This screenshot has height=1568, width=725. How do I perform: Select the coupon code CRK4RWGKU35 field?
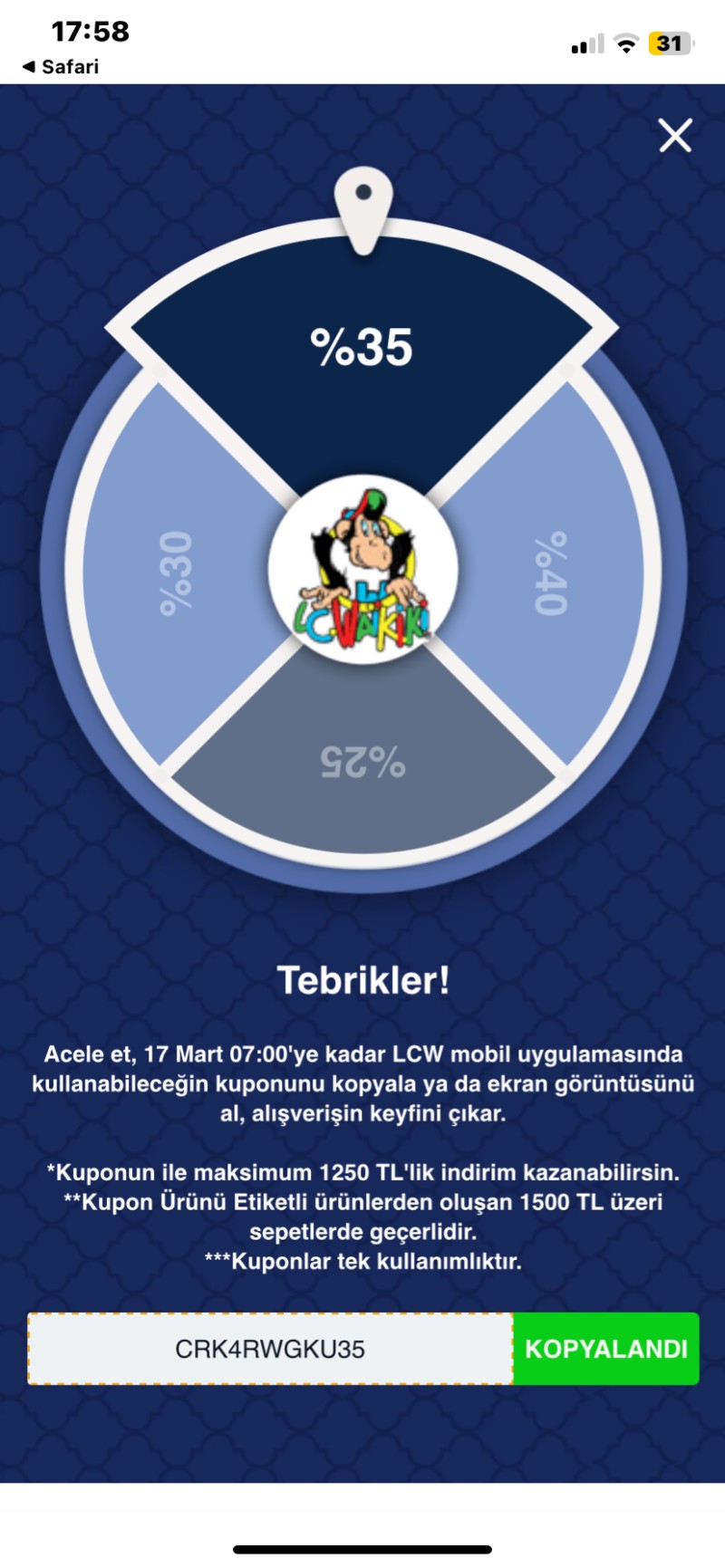[270, 1349]
